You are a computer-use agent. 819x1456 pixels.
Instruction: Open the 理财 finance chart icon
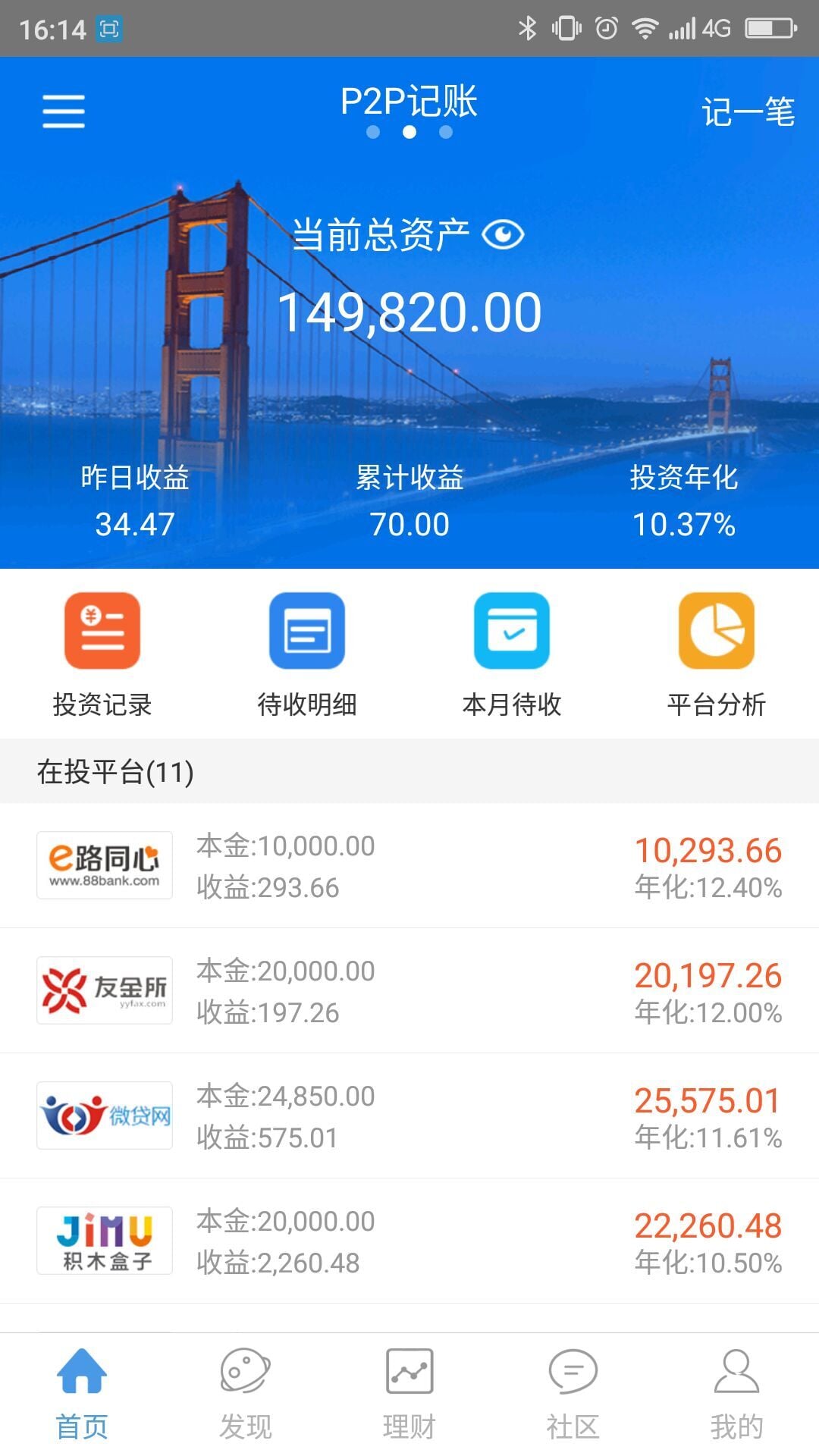[409, 1373]
